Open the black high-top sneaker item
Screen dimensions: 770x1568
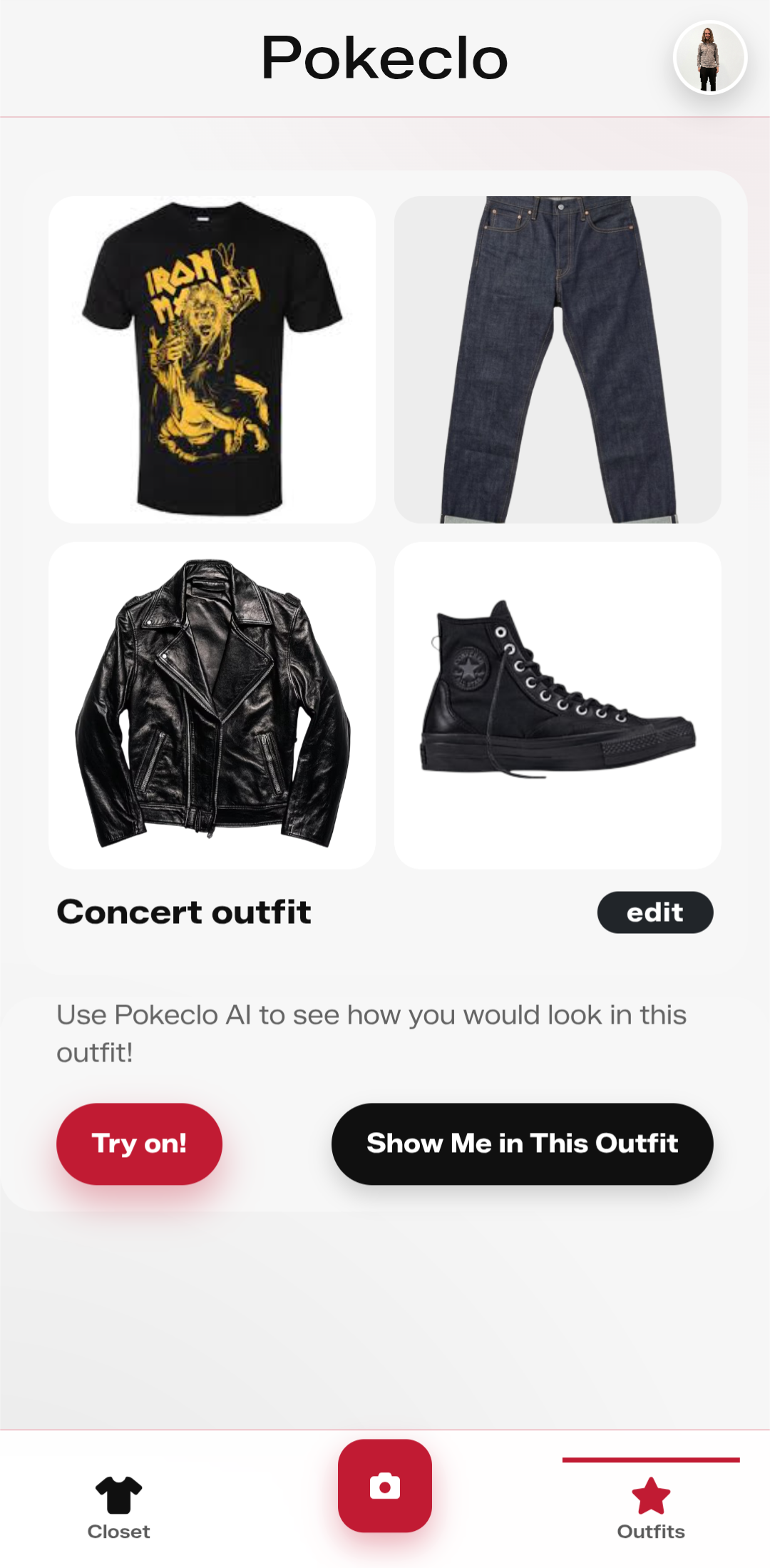(x=558, y=705)
